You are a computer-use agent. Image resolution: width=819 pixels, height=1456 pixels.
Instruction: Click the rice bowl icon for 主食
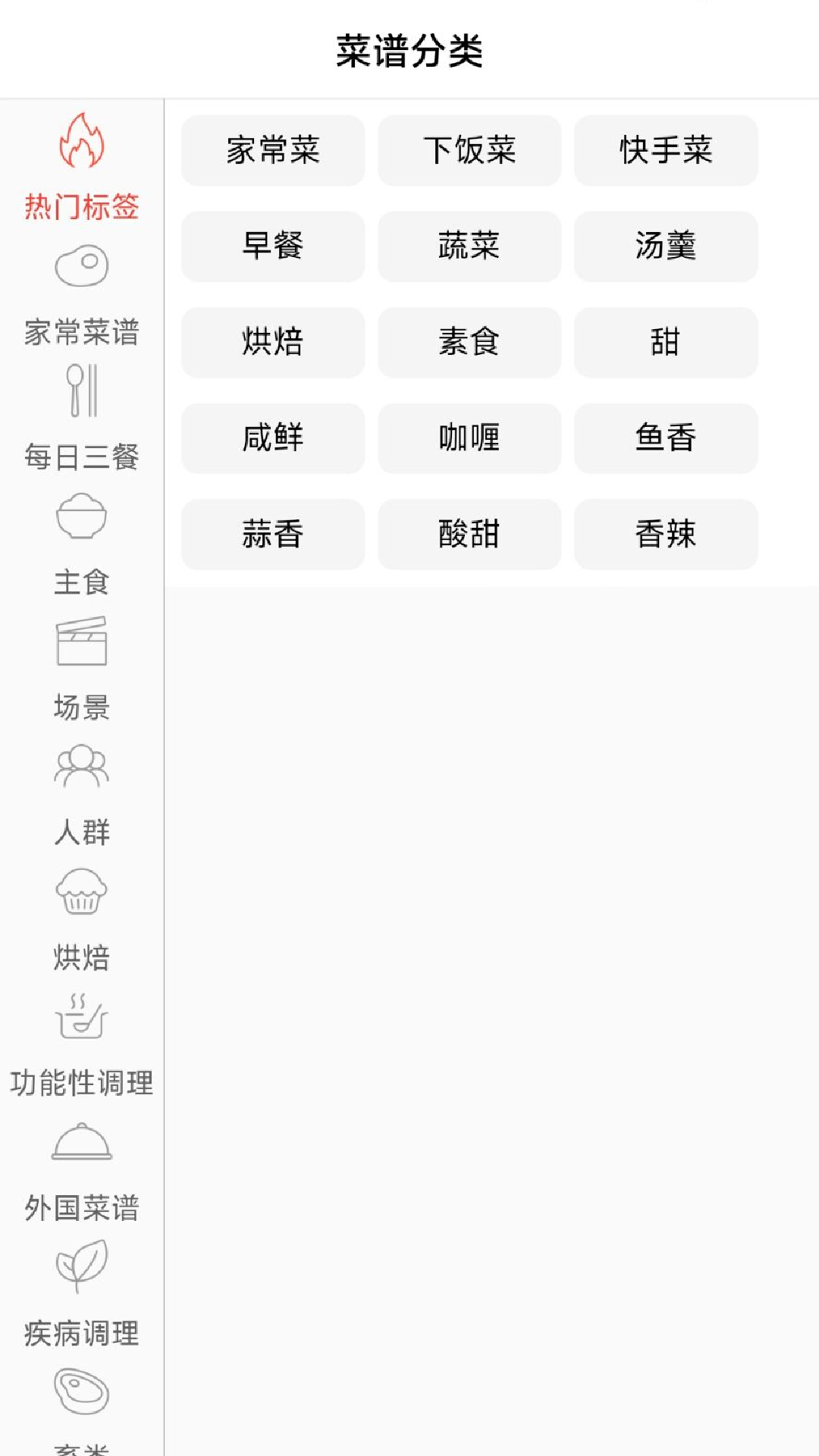(81, 516)
